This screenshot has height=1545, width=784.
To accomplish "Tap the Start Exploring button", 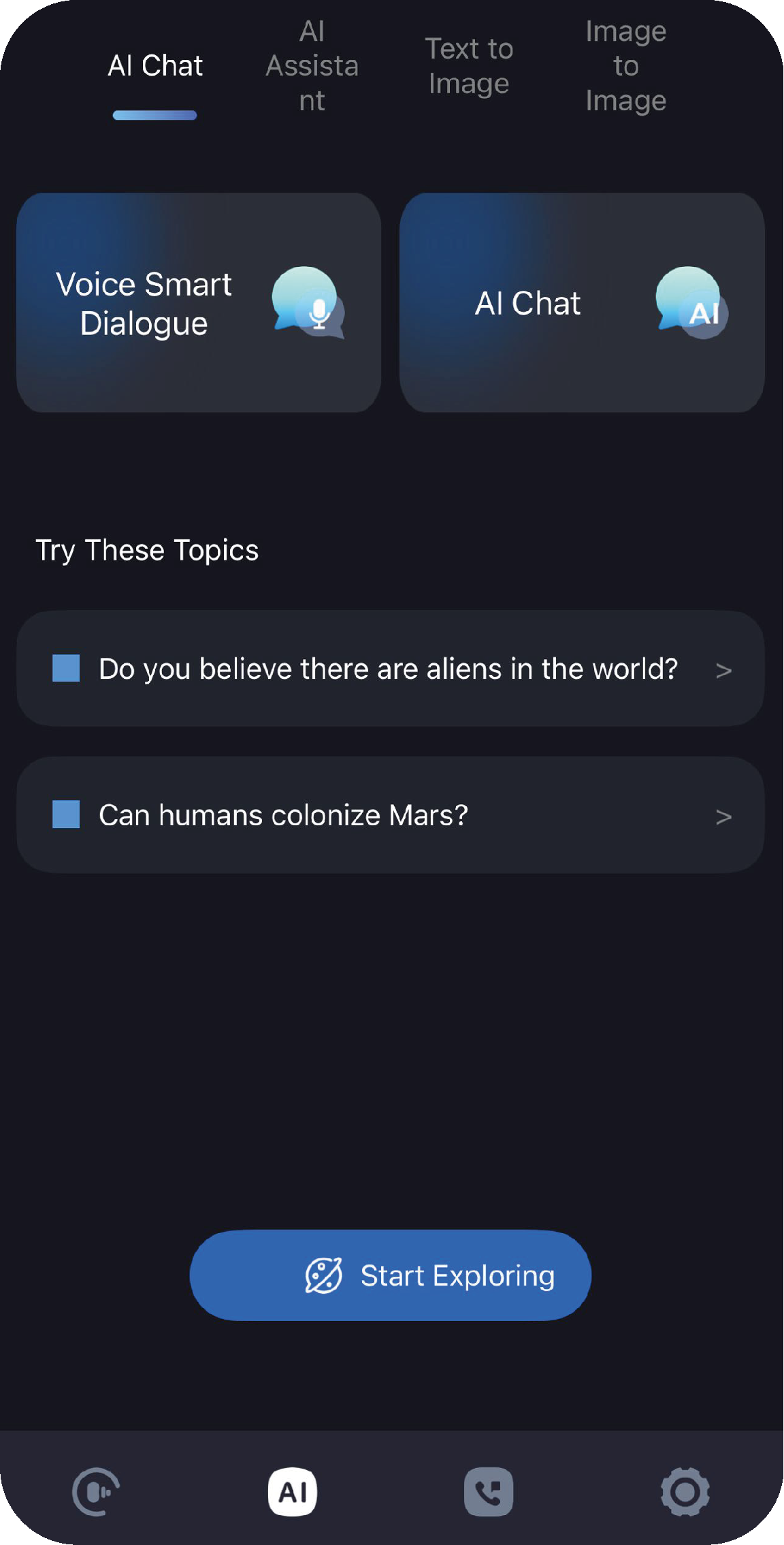I will (x=390, y=1275).
